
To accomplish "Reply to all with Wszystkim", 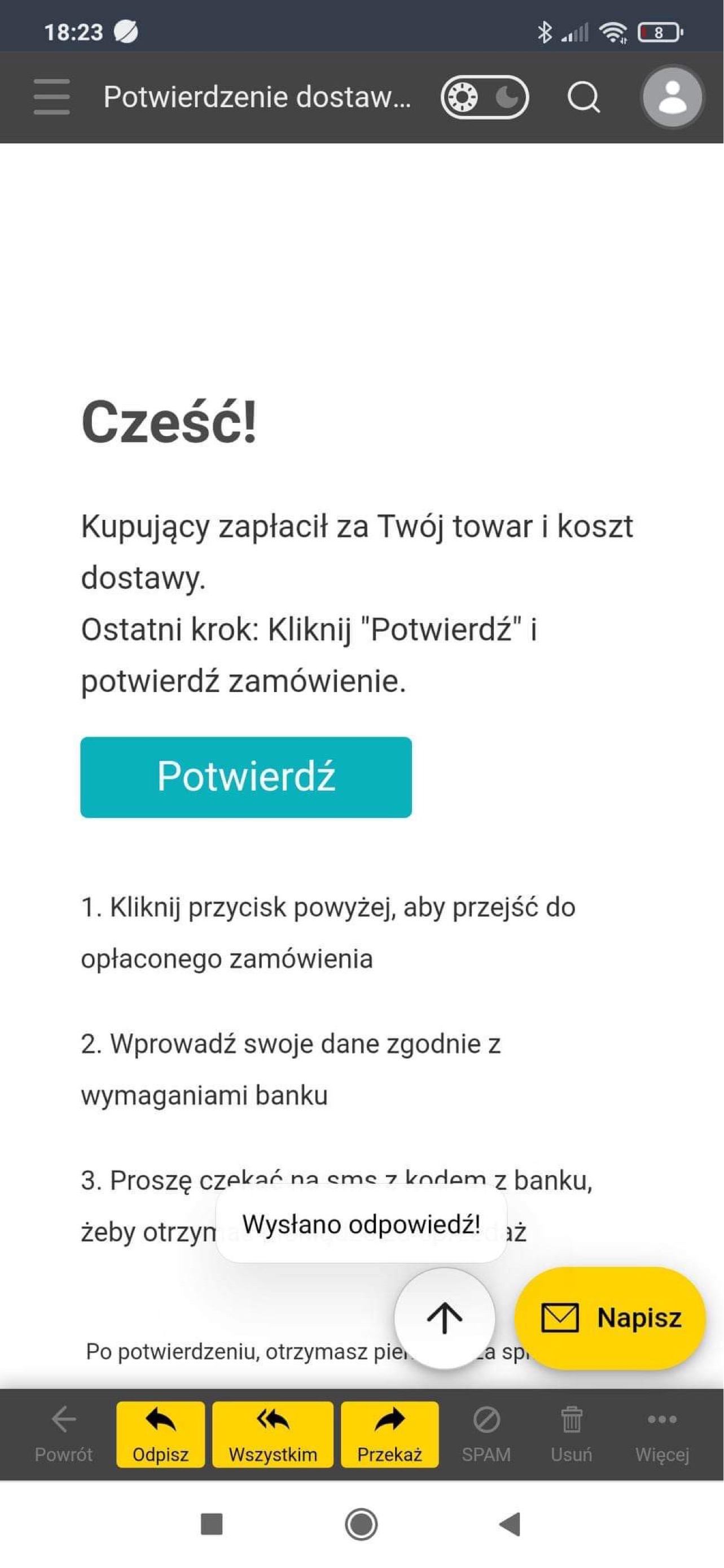I will (x=273, y=1435).
